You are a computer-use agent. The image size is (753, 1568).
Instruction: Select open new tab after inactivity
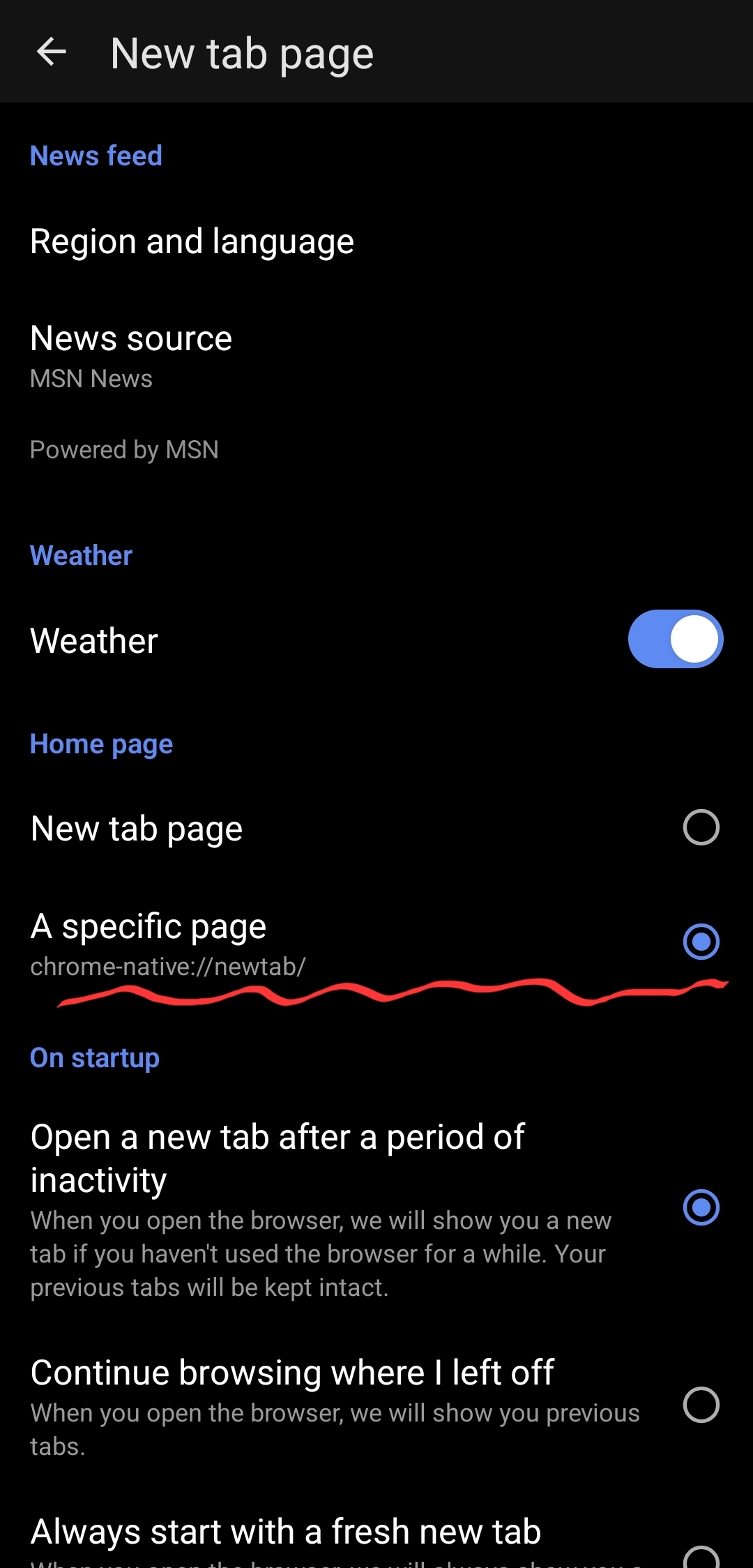[x=701, y=1207]
